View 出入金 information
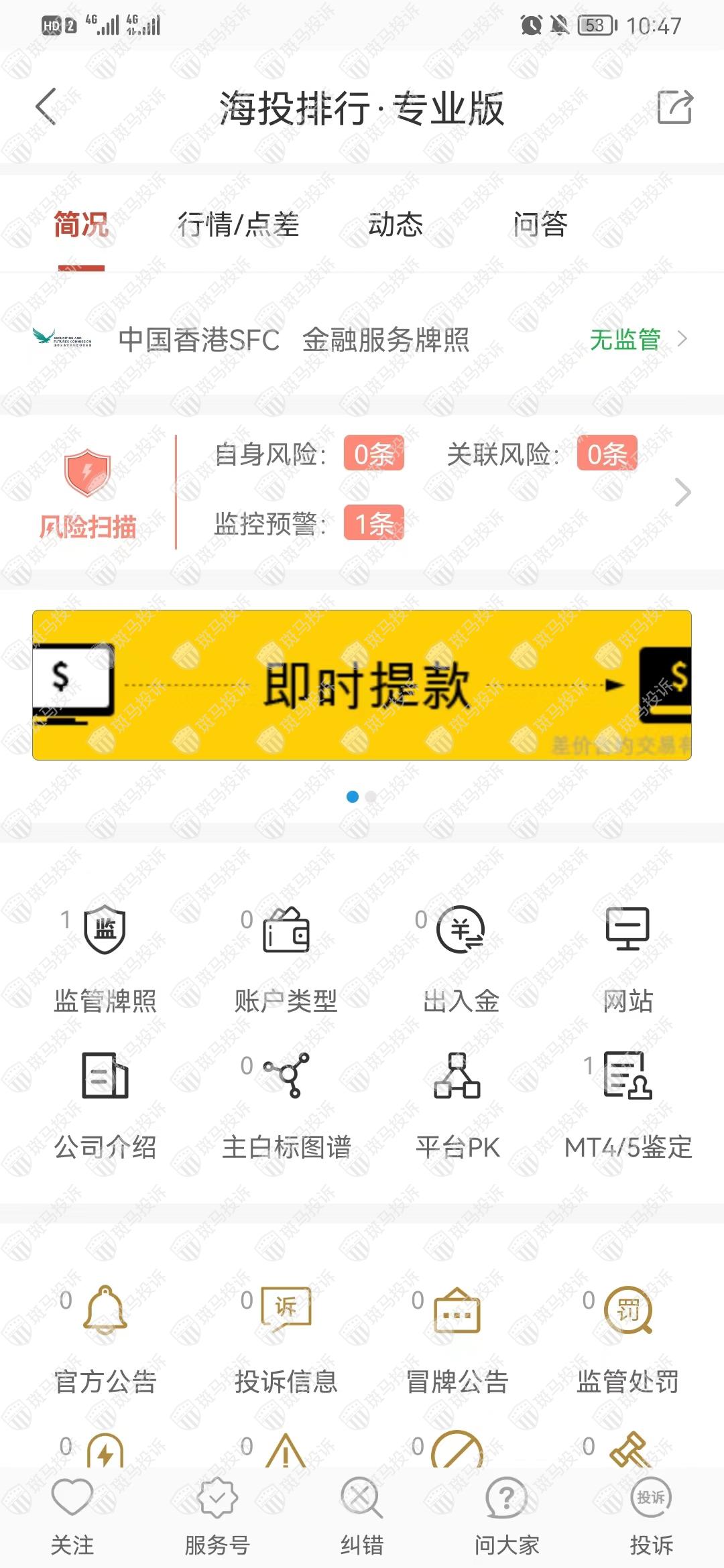The width and height of the screenshot is (724, 1568). (461, 958)
